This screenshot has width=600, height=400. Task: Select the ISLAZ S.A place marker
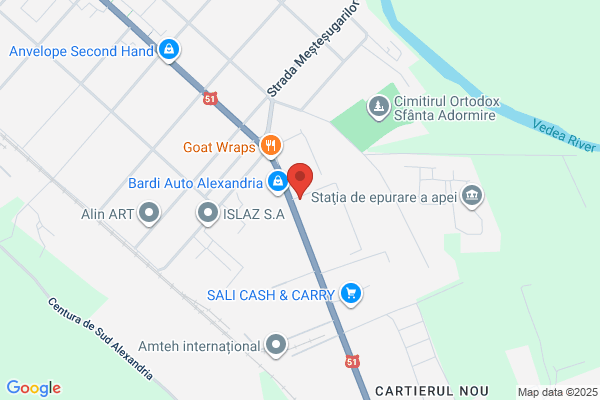tap(208, 213)
